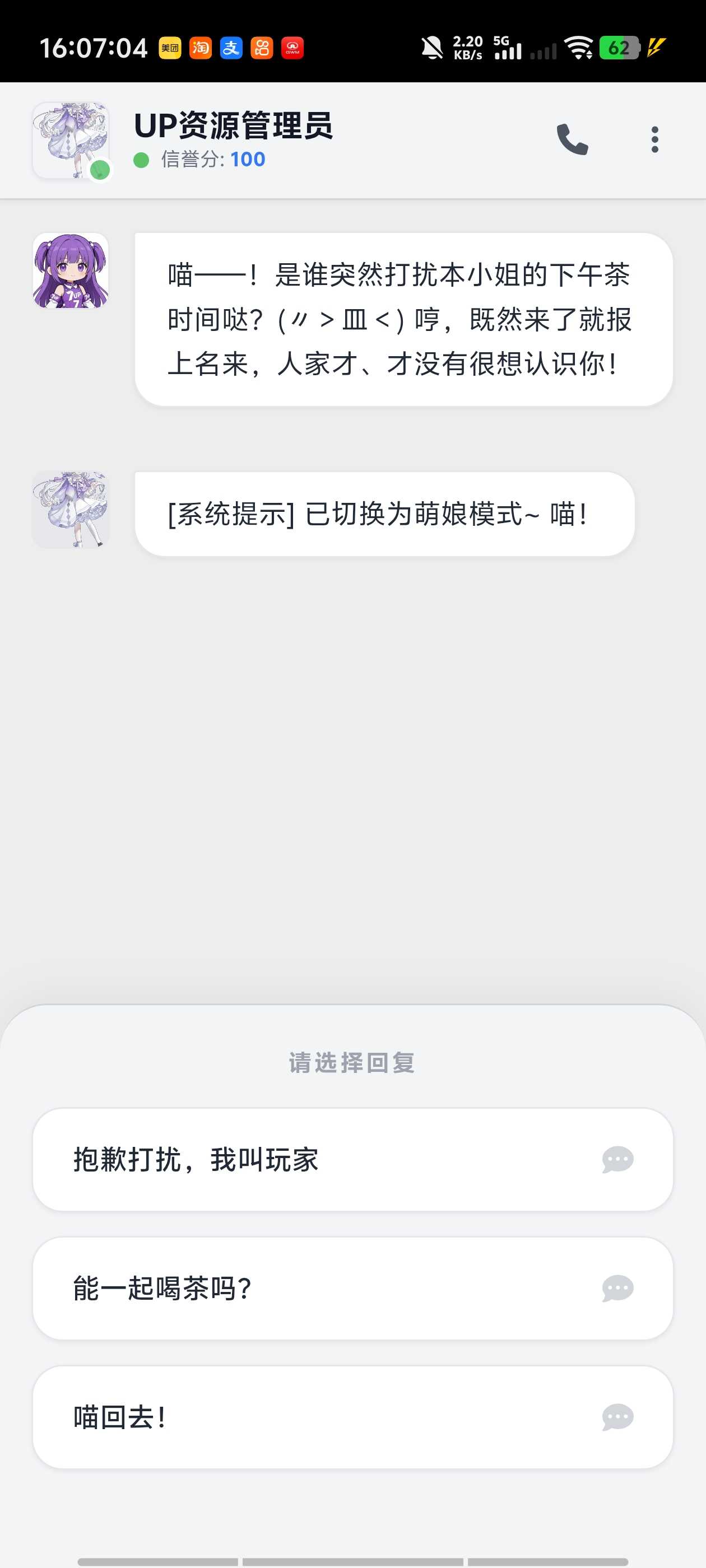Image resolution: width=706 pixels, height=1568 pixels.
Task: Choose the reply 能一起喝茶吗？
Action: click(x=352, y=1289)
